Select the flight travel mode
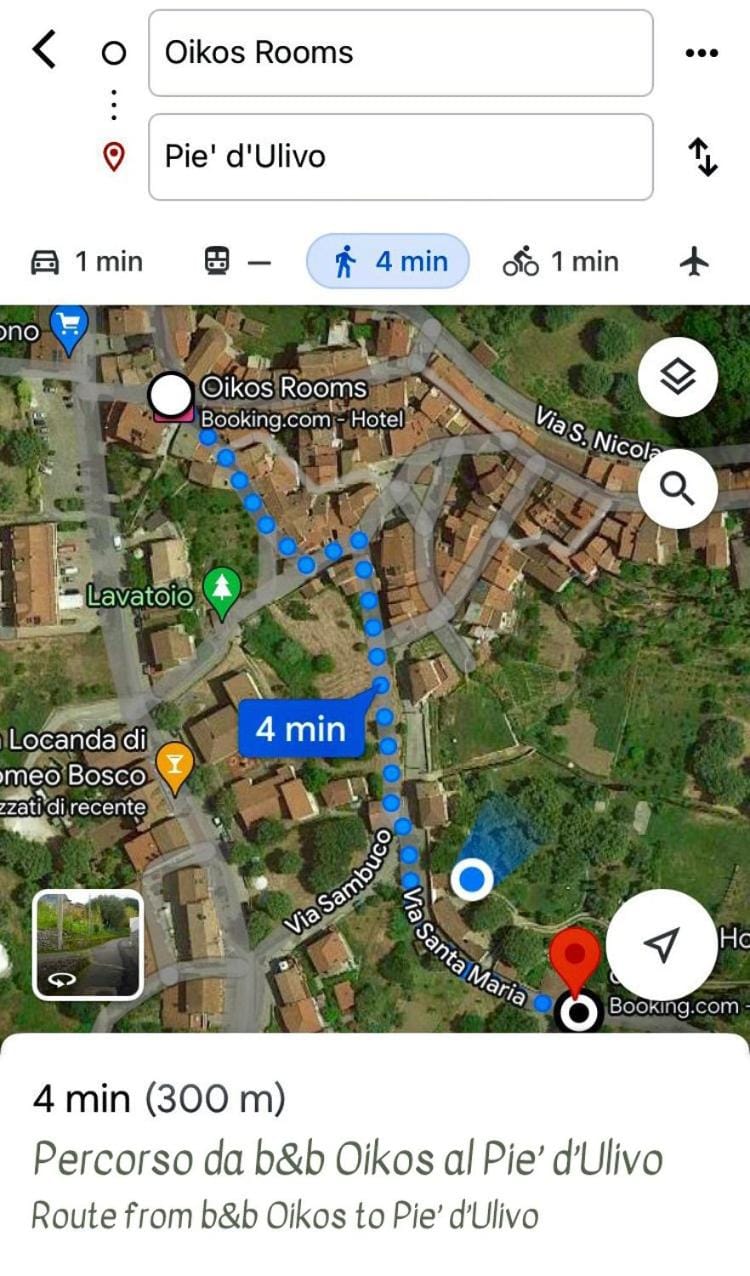Viewport: 750px width, 1276px height. (x=694, y=262)
